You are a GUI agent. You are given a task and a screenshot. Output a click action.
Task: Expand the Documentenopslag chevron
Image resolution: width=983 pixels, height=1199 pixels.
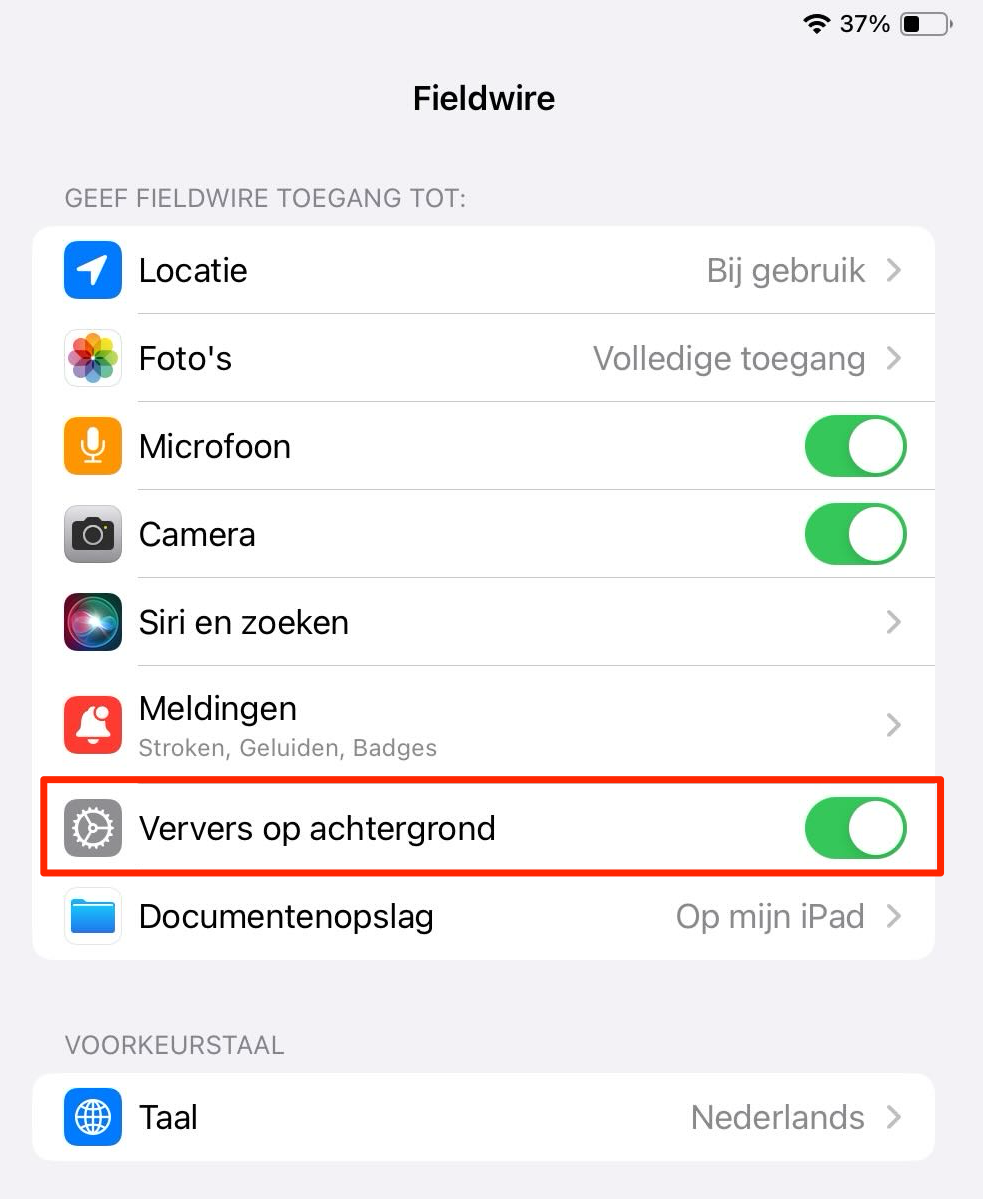893,916
